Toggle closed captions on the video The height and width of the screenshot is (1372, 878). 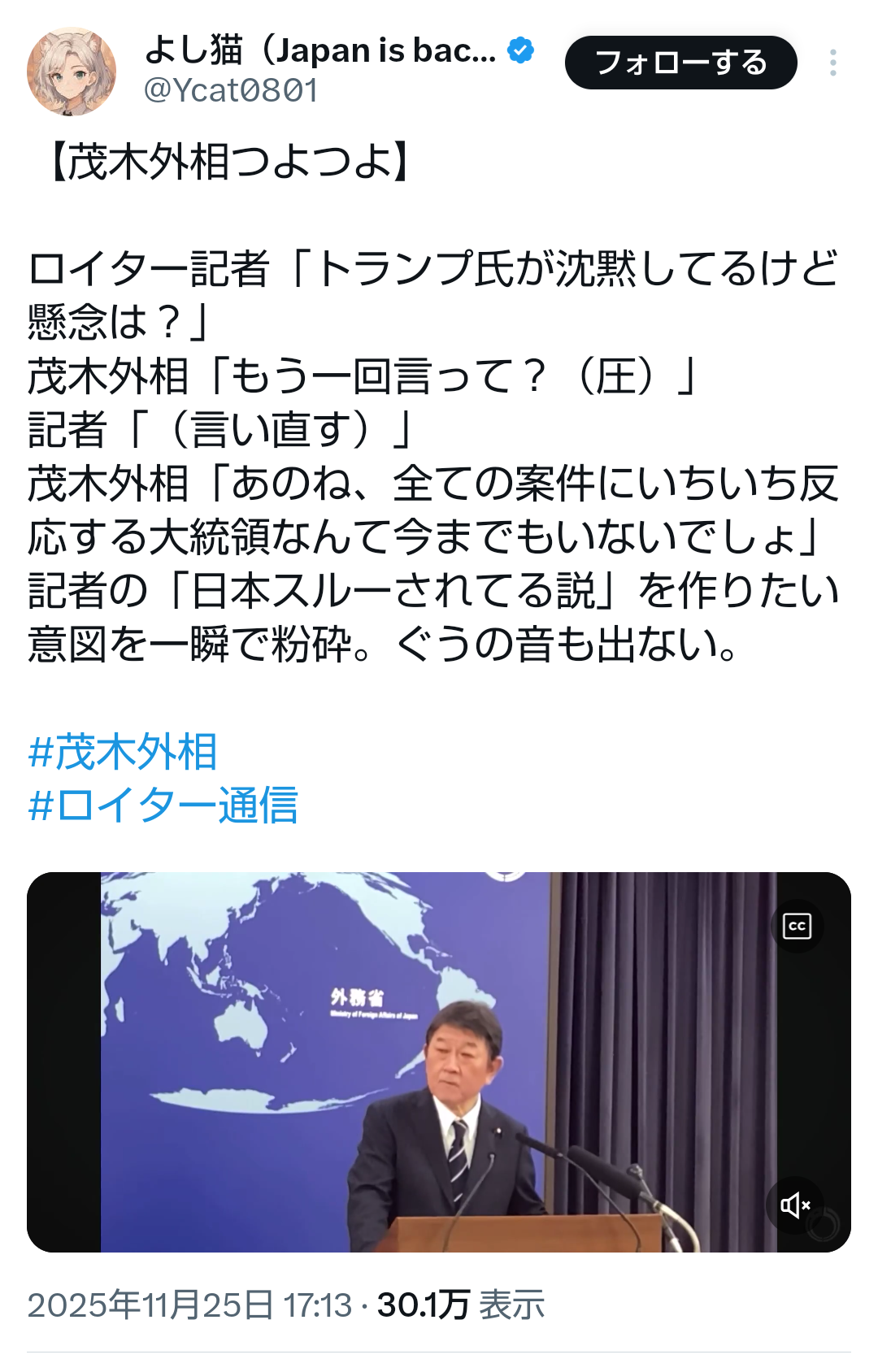tap(797, 926)
